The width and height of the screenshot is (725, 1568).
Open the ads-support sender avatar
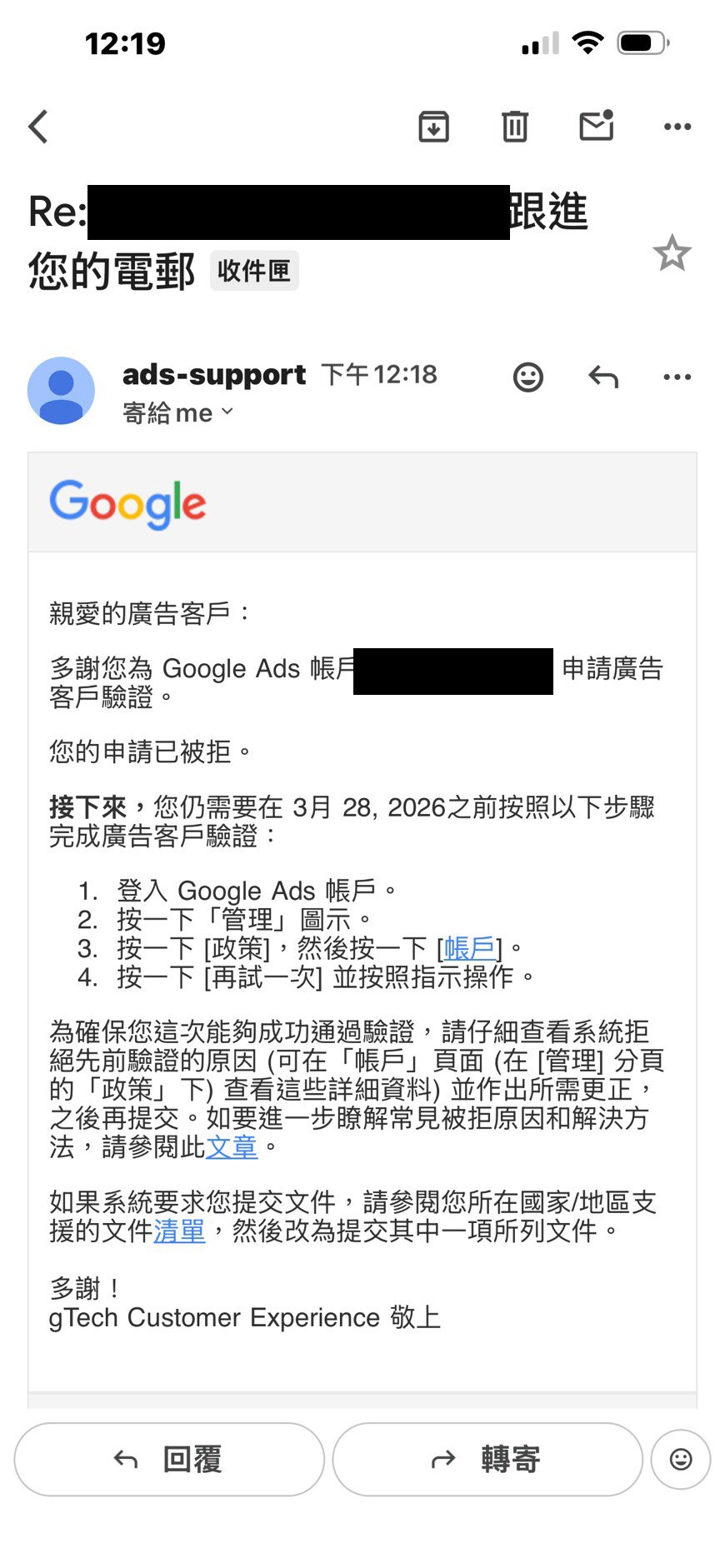click(61, 391)
